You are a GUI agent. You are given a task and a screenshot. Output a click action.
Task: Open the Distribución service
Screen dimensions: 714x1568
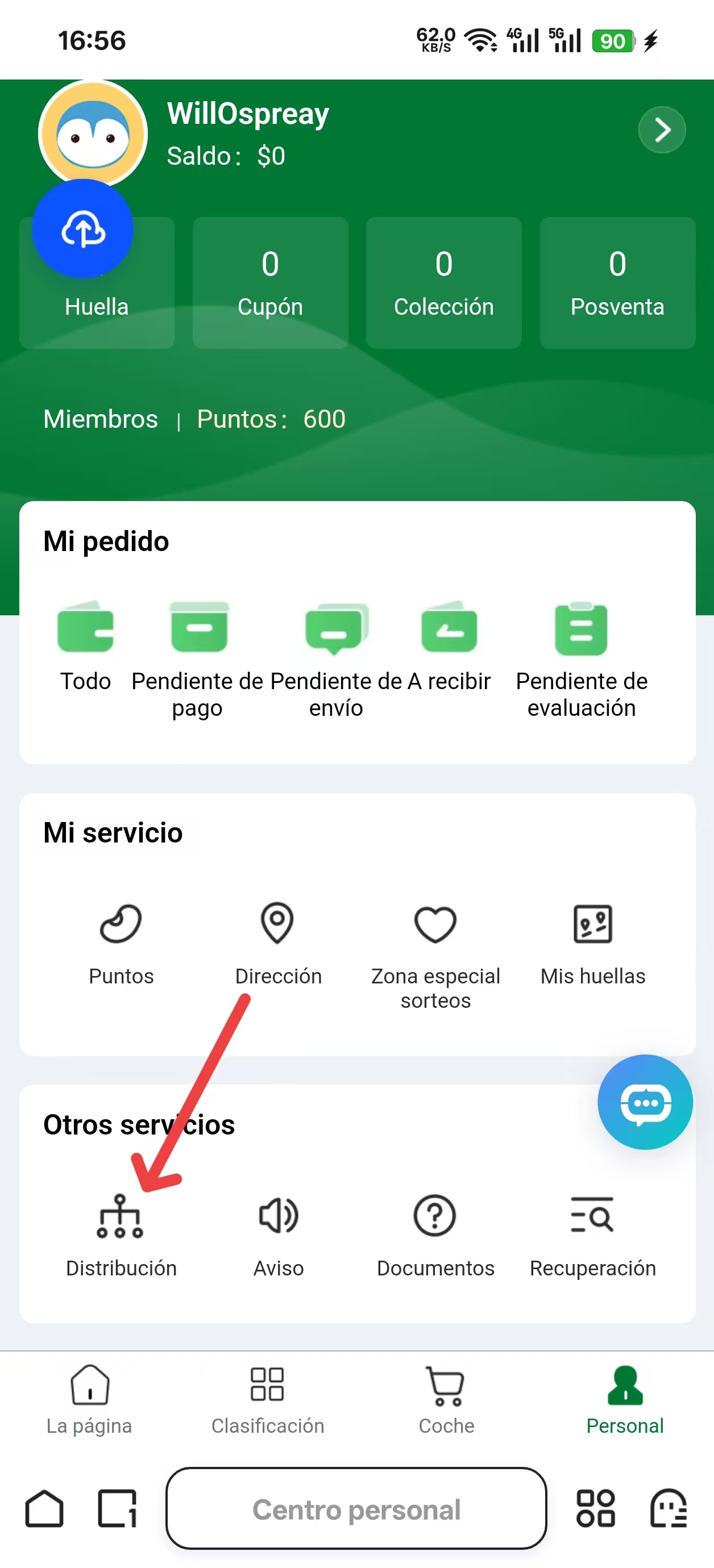point(121,1234)
